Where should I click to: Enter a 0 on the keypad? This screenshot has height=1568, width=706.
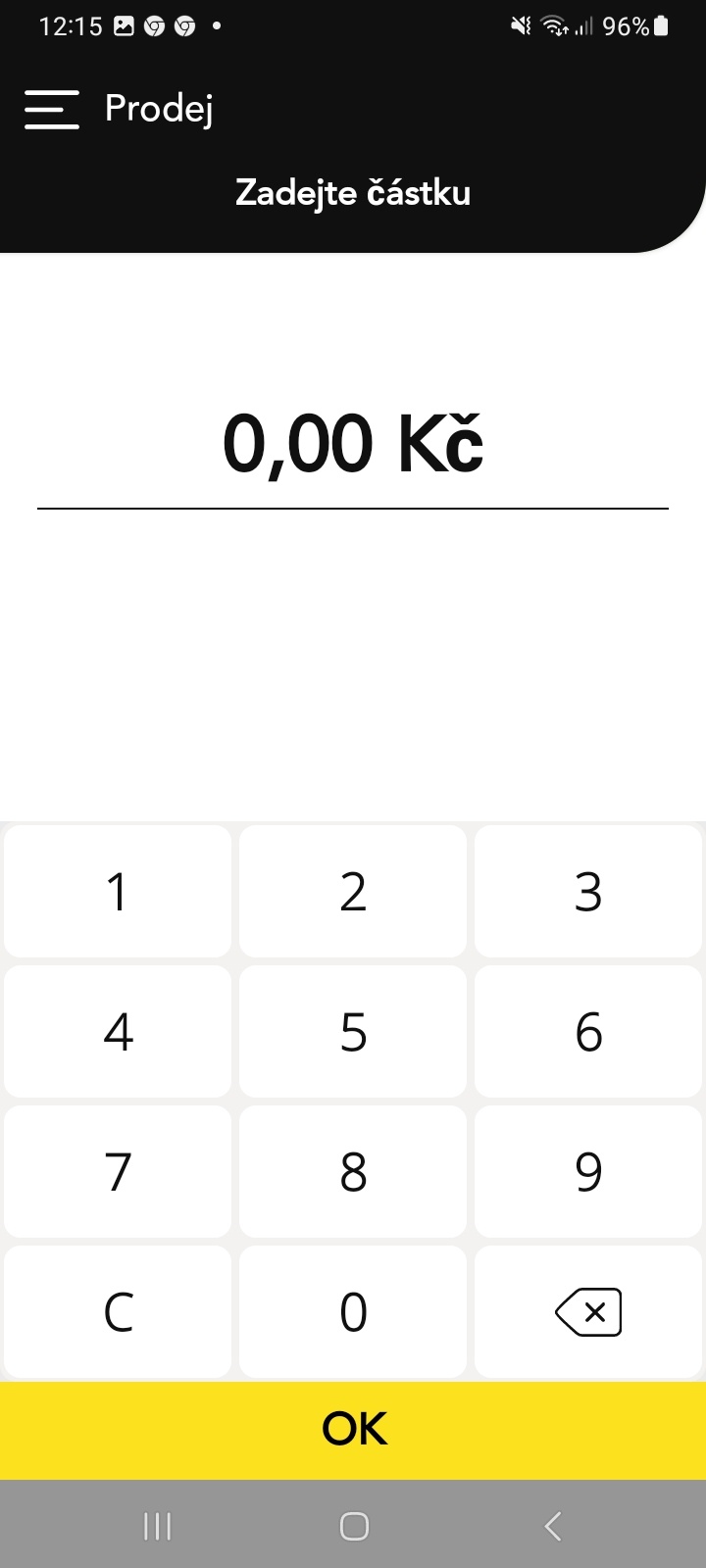pos(353,1311)
